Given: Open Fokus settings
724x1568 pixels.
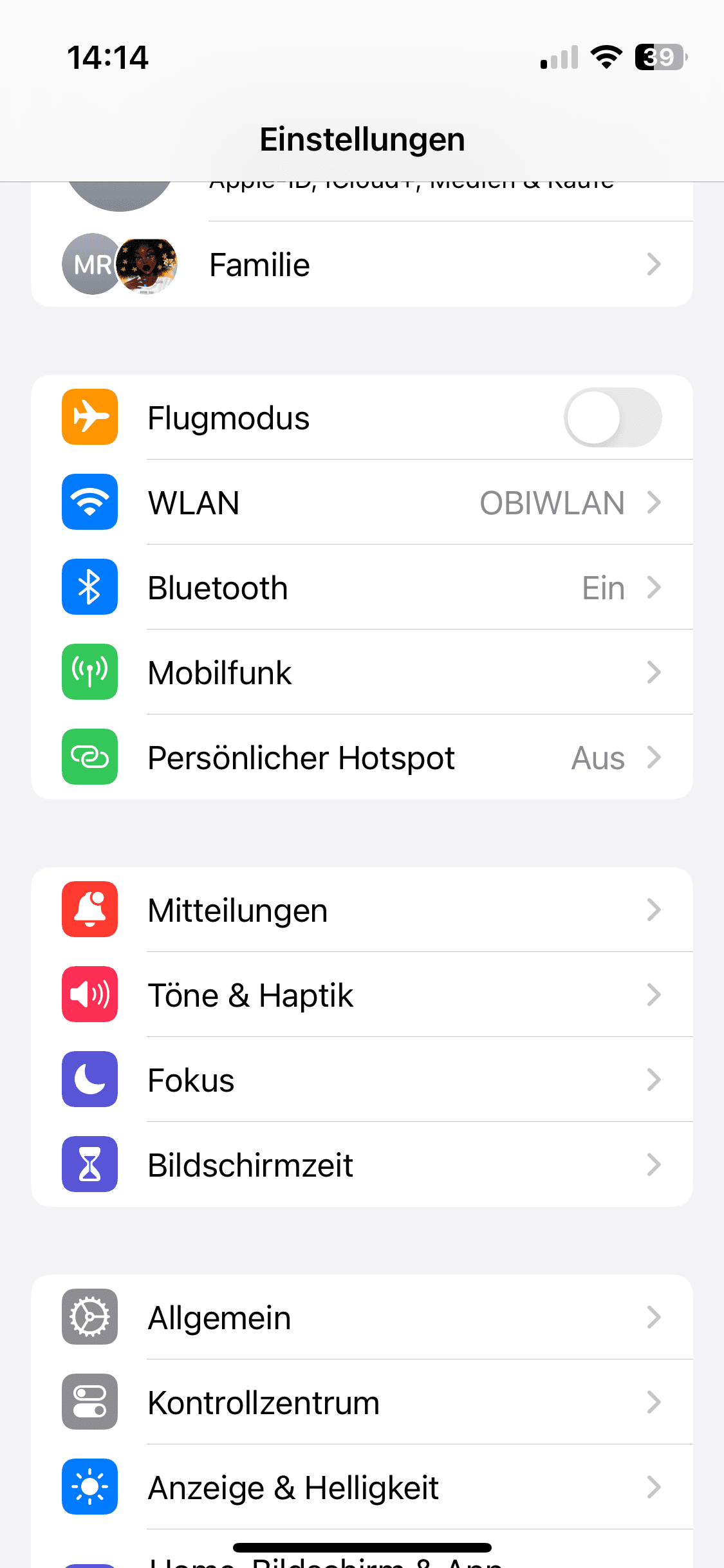Looking at the screenshot, I should tap(362, 1080).
